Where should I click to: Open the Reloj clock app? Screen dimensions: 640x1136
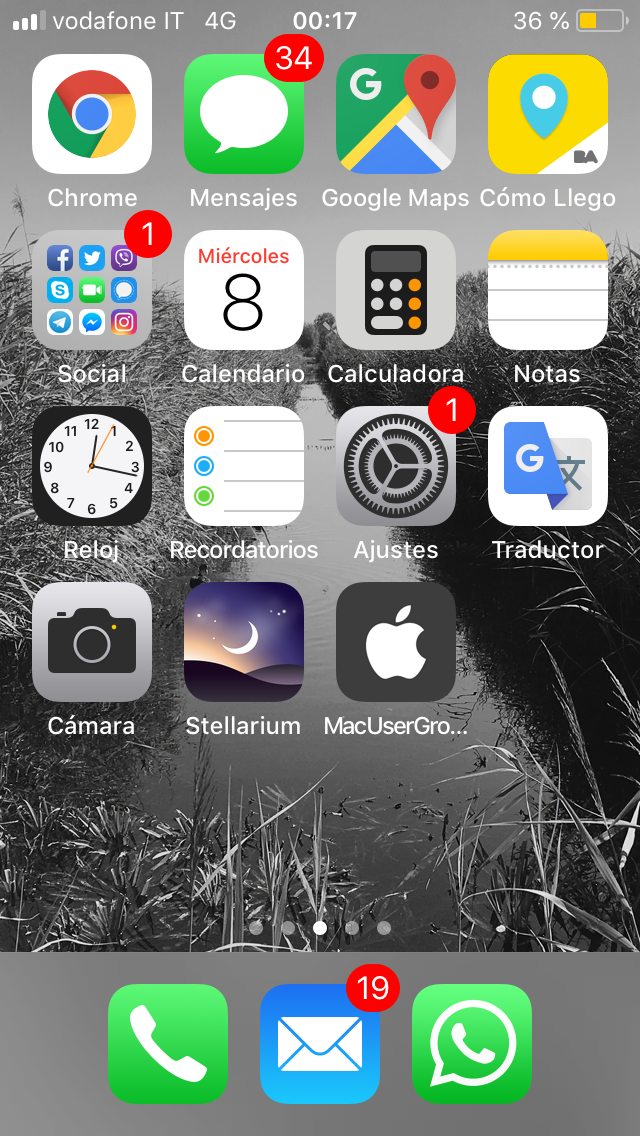[92, 466]
